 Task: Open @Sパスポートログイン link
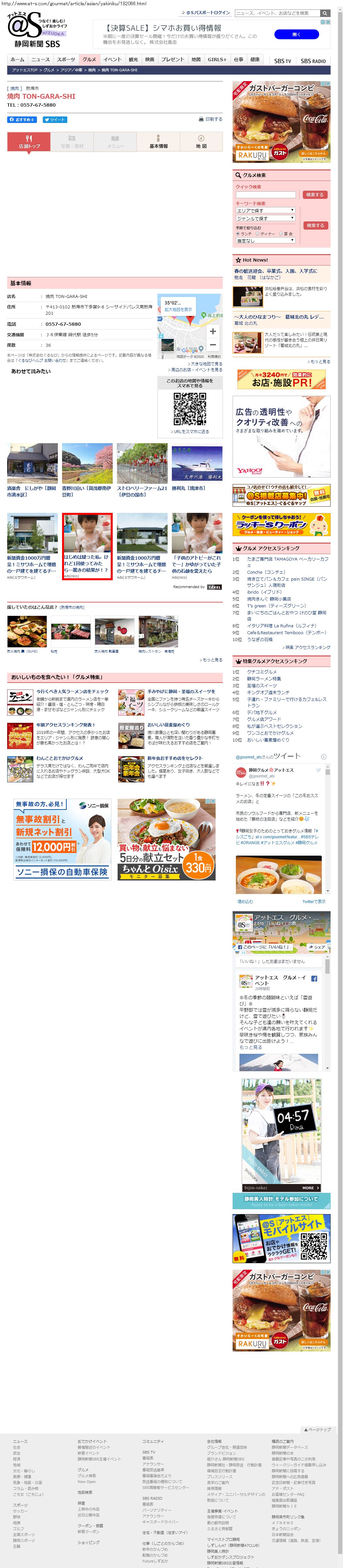click(x=208, y=13)
